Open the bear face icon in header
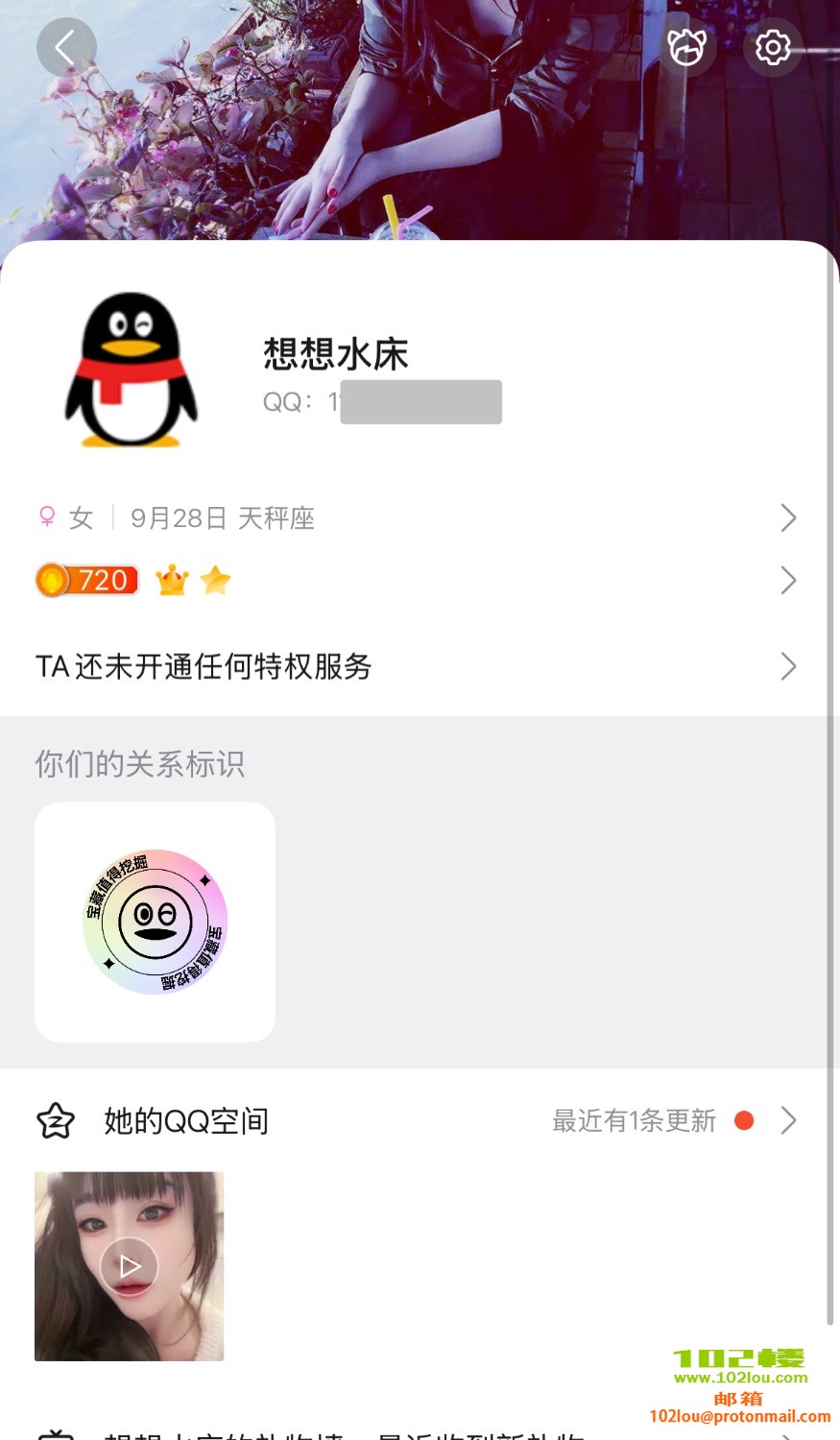Image resolution: width=840 pixels, height=1440 pixels. (686, 47)
